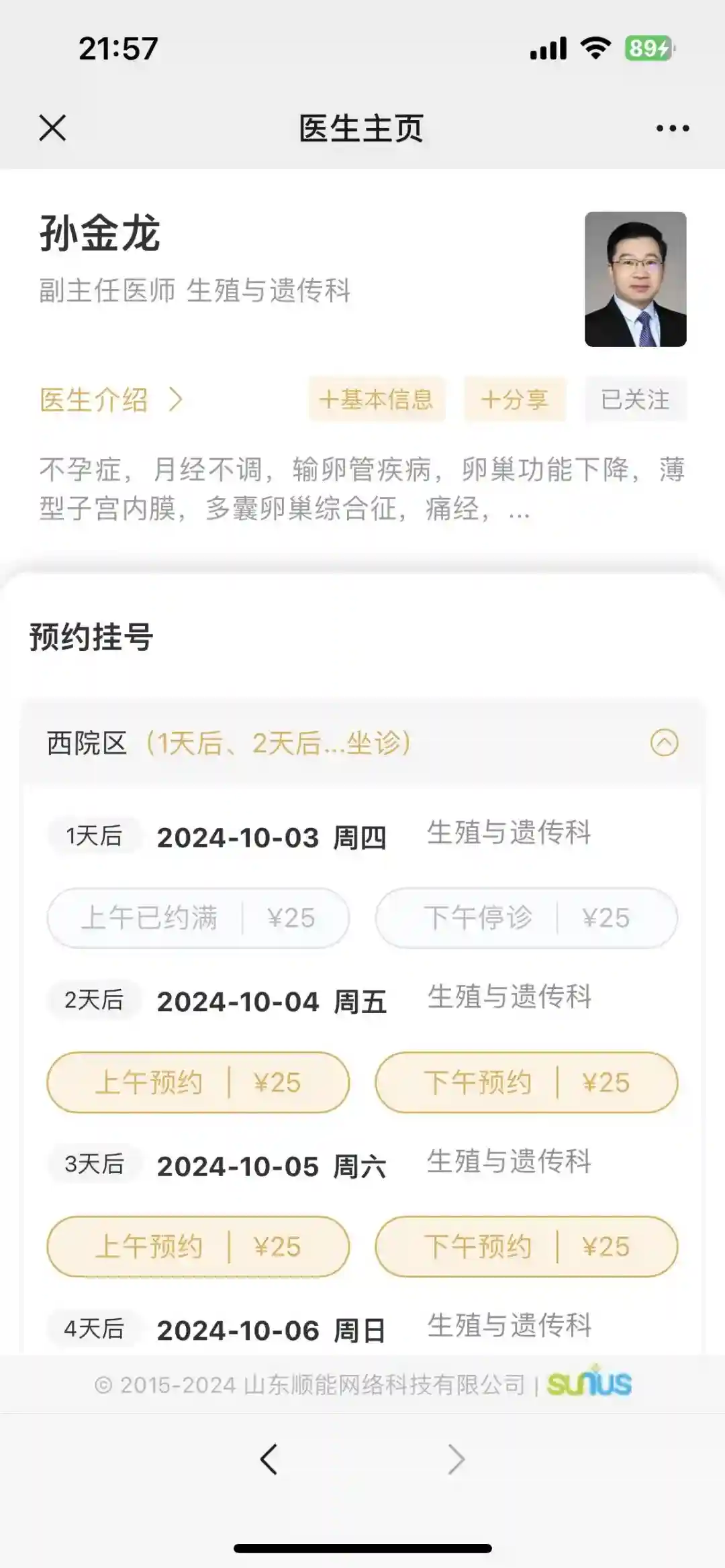This screenshot has height=1568, width=725.
Task: Tap the +基本信息 button
Action: (x=377, y=400)
